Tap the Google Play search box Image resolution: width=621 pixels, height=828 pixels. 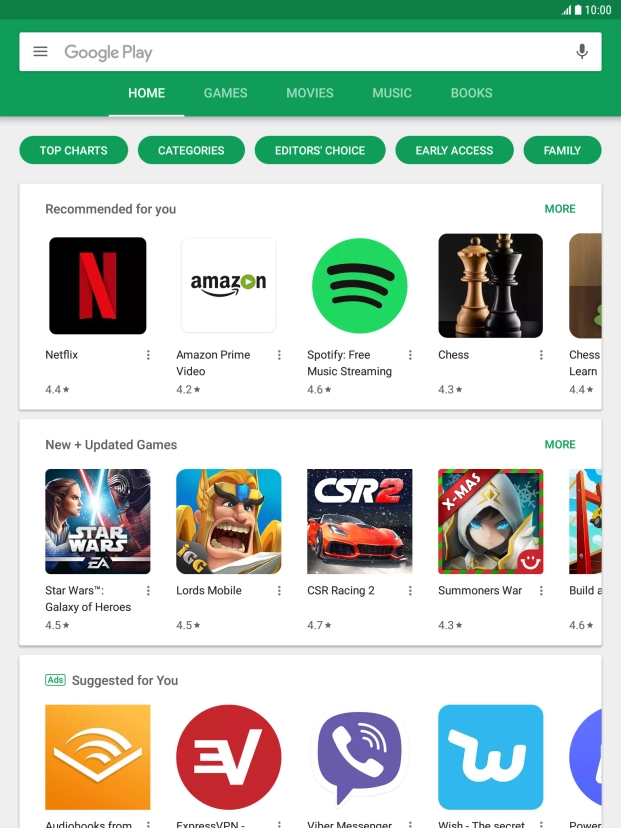[300, 52]
